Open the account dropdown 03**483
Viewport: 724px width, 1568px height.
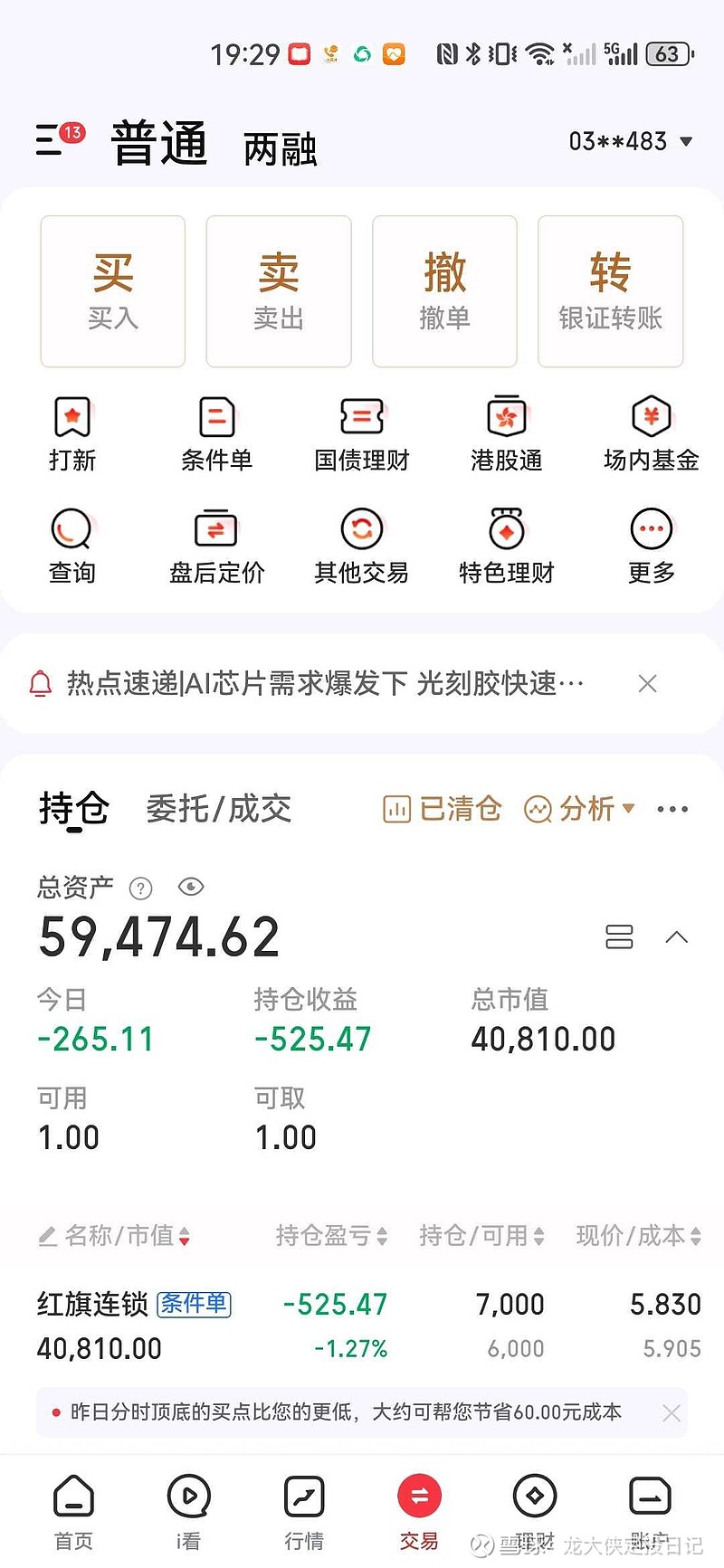tap(630, 141)
